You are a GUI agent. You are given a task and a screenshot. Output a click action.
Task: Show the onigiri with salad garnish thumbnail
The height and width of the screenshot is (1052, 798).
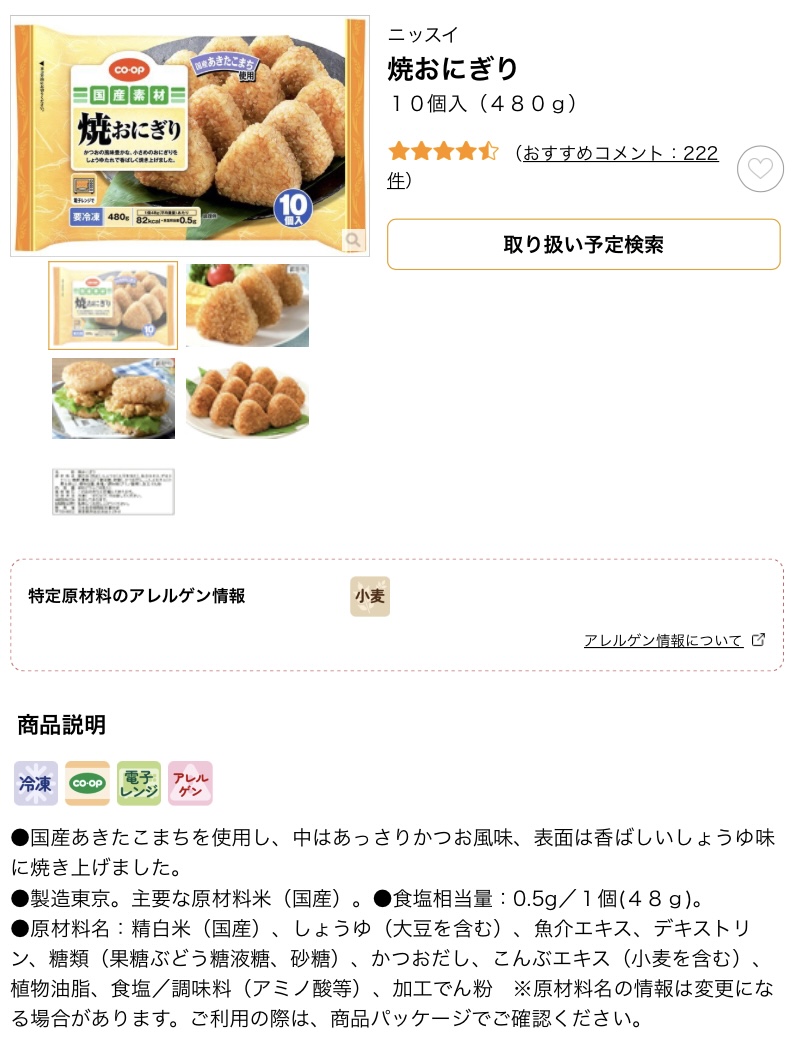247,305
